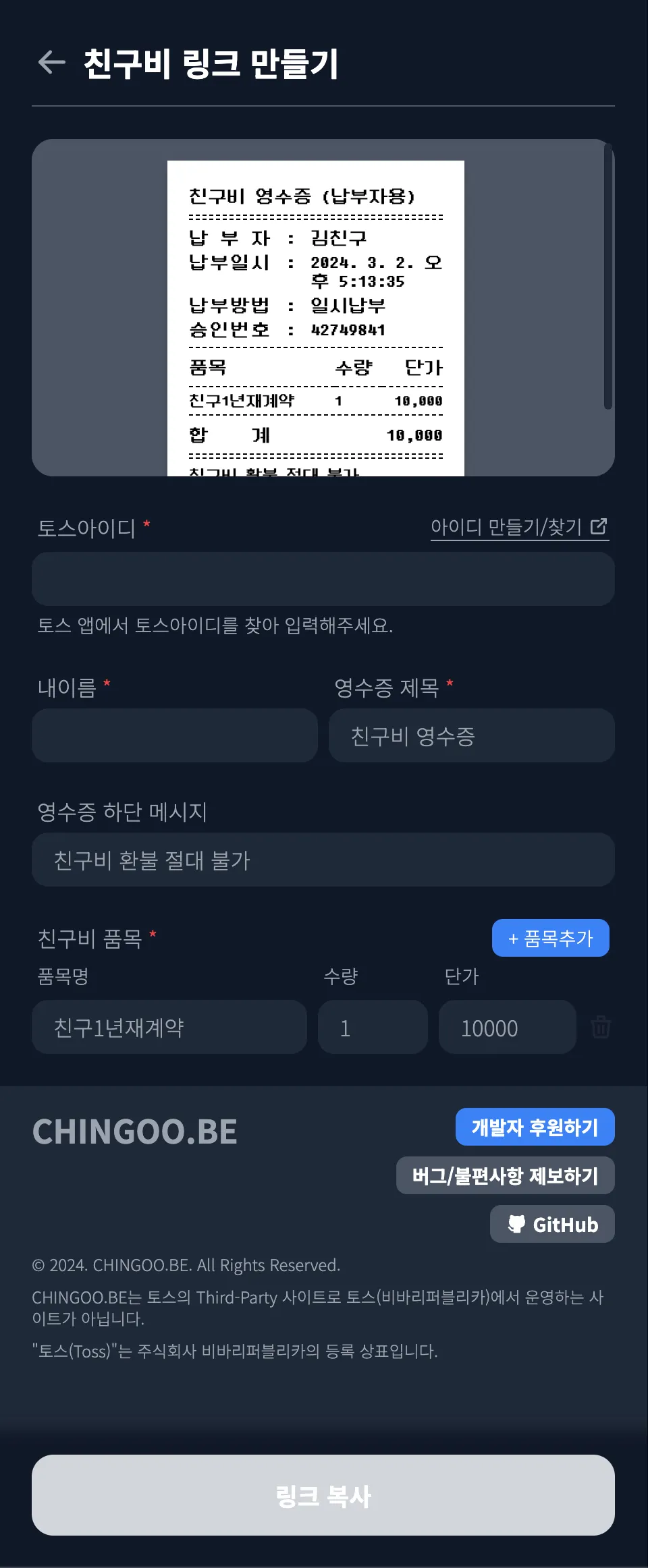
Task: Tap the 내이름 text field
Action: (174, 735)
